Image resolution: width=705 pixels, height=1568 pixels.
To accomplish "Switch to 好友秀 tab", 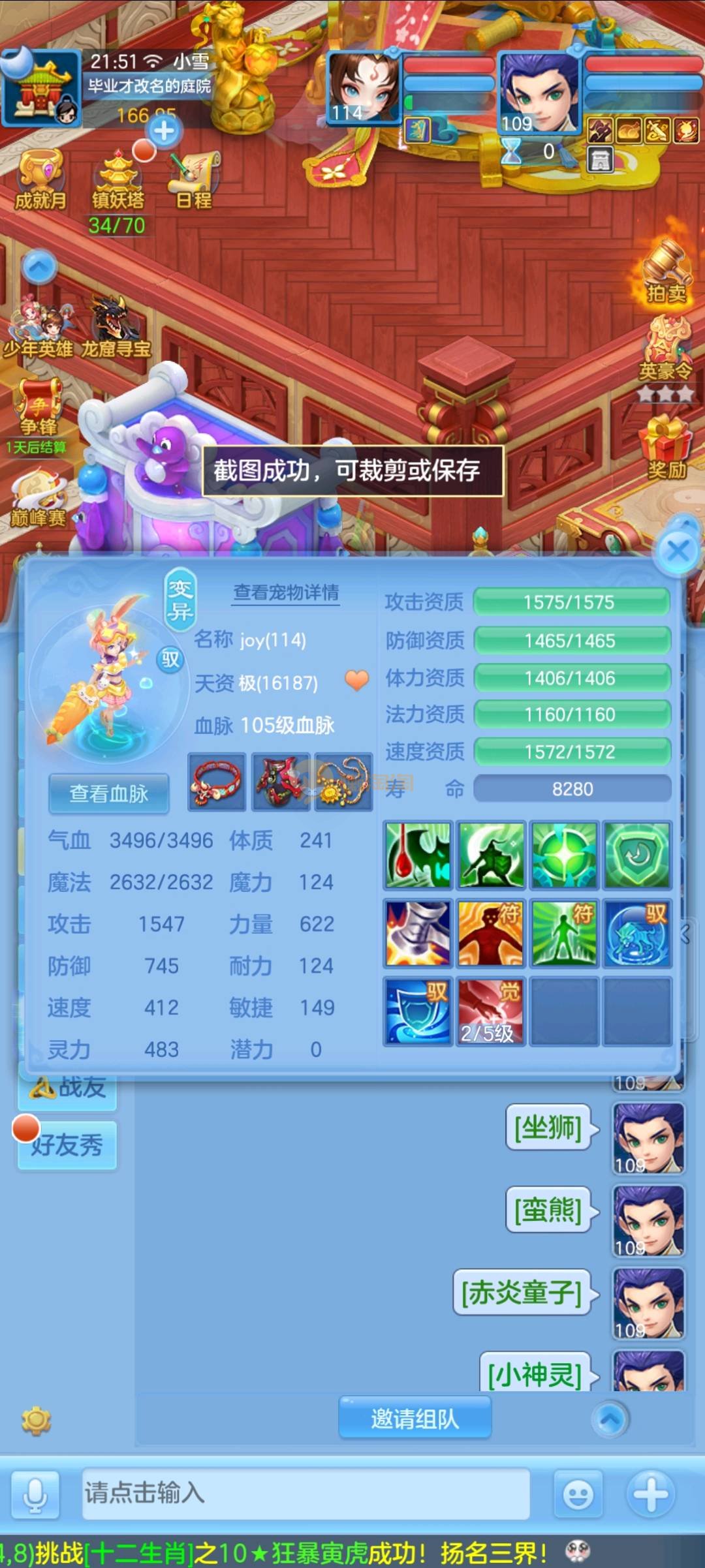I will [67, 1145].
